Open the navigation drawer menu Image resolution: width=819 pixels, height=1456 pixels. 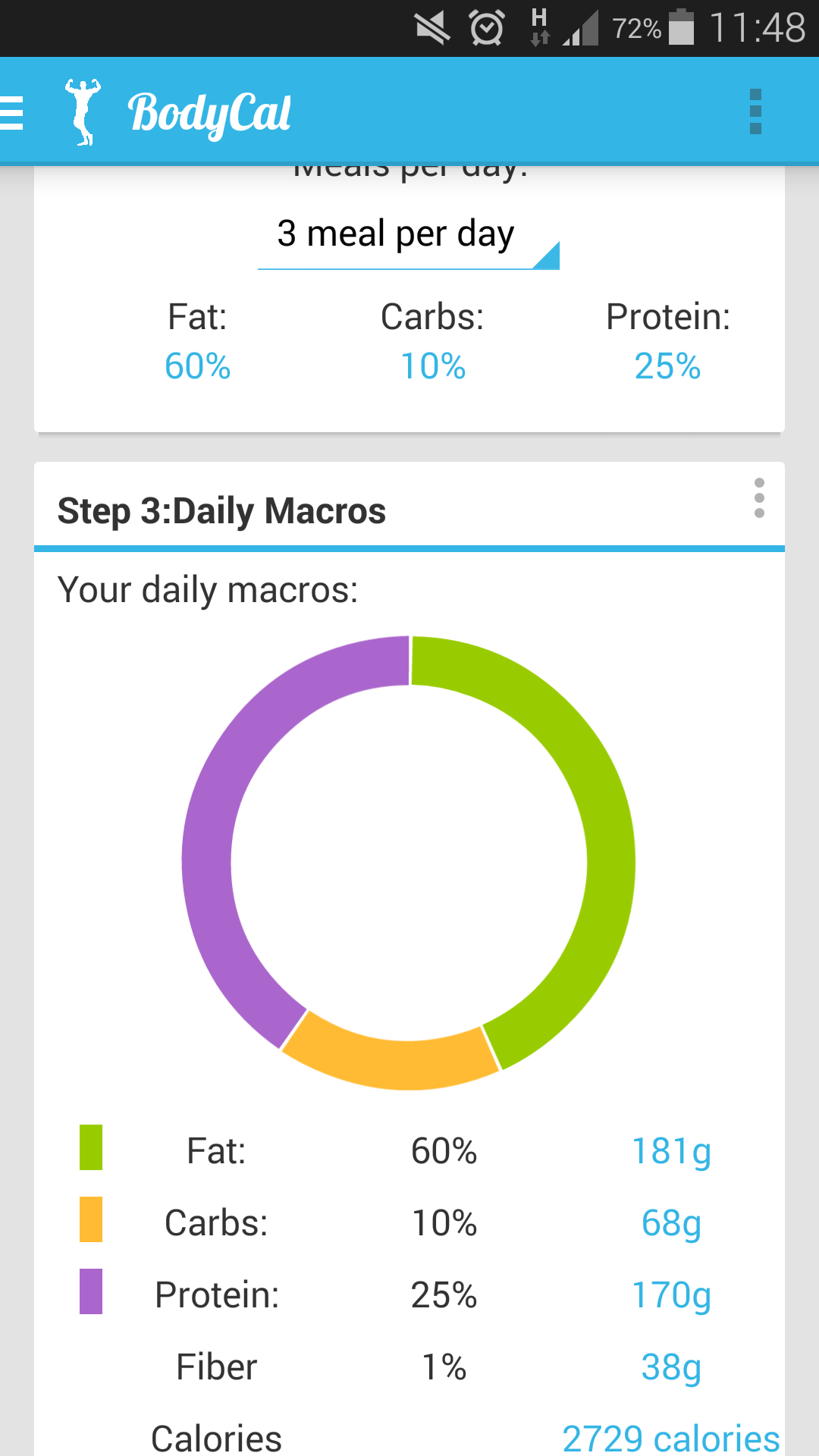pos(11,112)
